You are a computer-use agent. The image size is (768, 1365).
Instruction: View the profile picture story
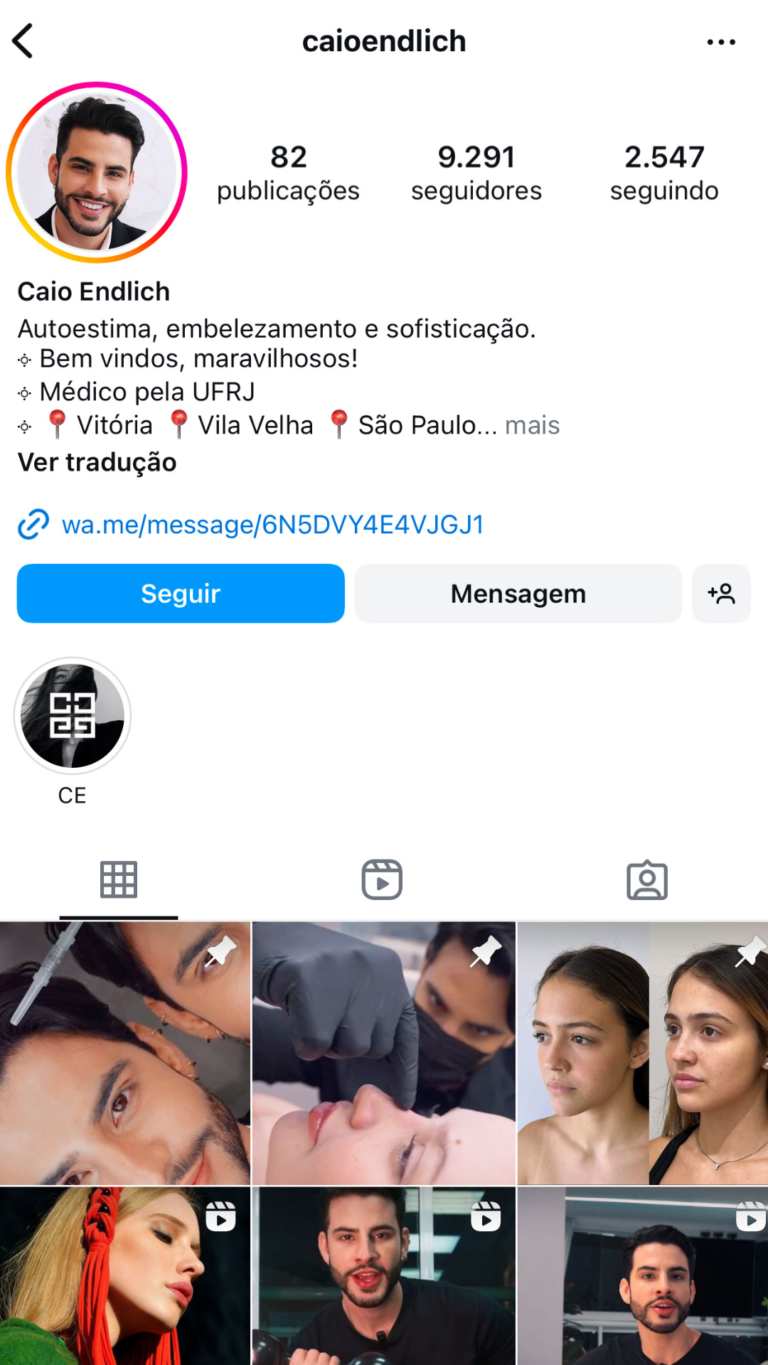(x=97, y=172)
